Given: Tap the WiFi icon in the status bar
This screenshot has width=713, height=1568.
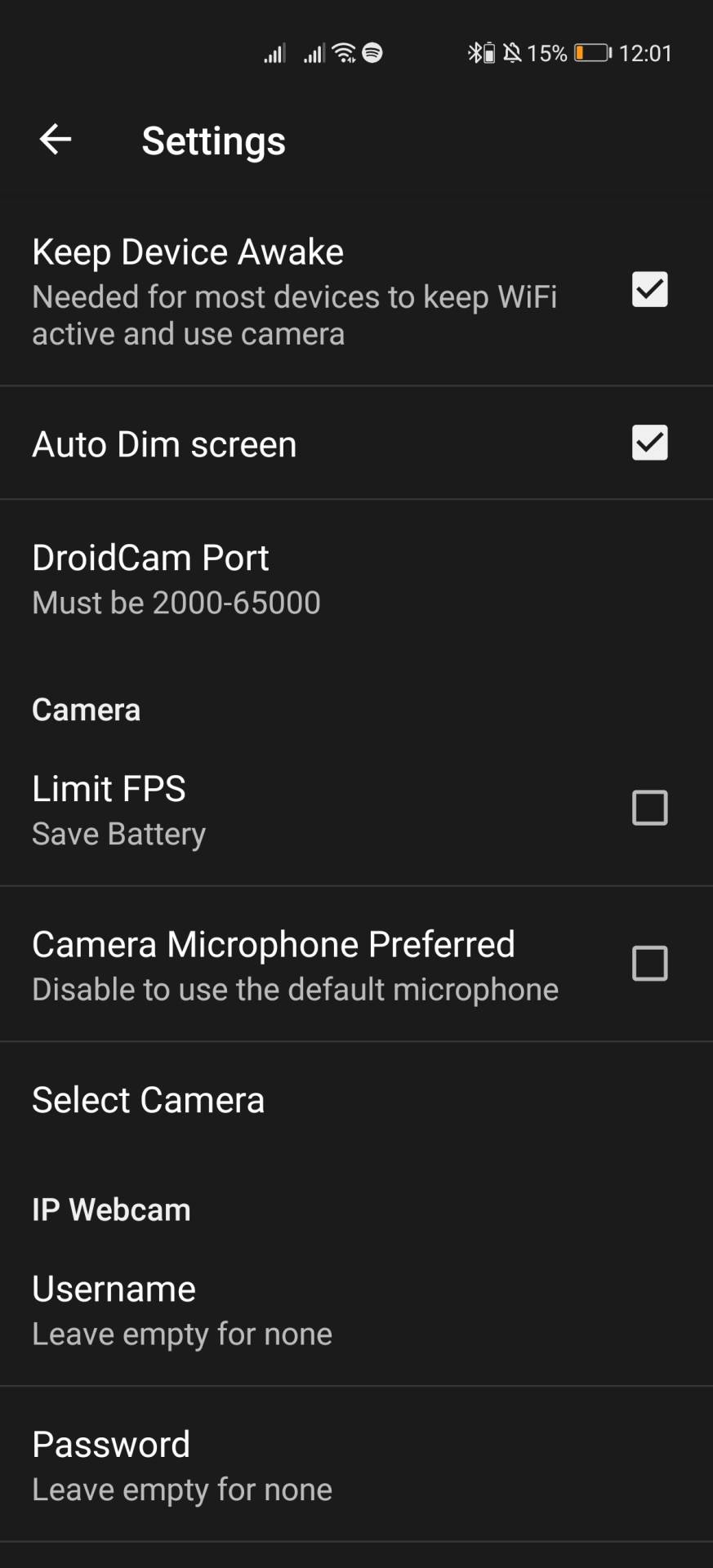Looking at the screenshot, I should tap(342, 53).
